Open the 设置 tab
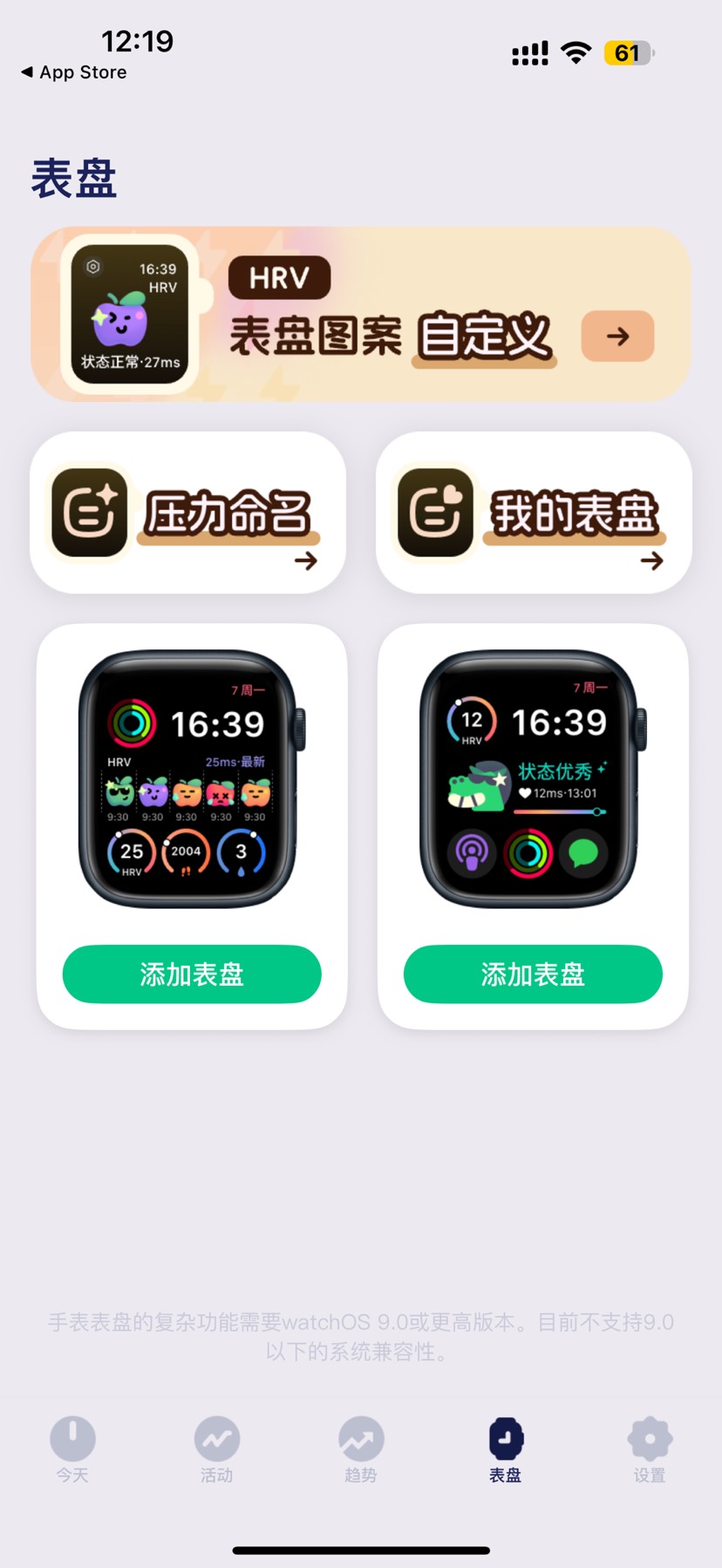722x1568 pixels. point(650,1449)
